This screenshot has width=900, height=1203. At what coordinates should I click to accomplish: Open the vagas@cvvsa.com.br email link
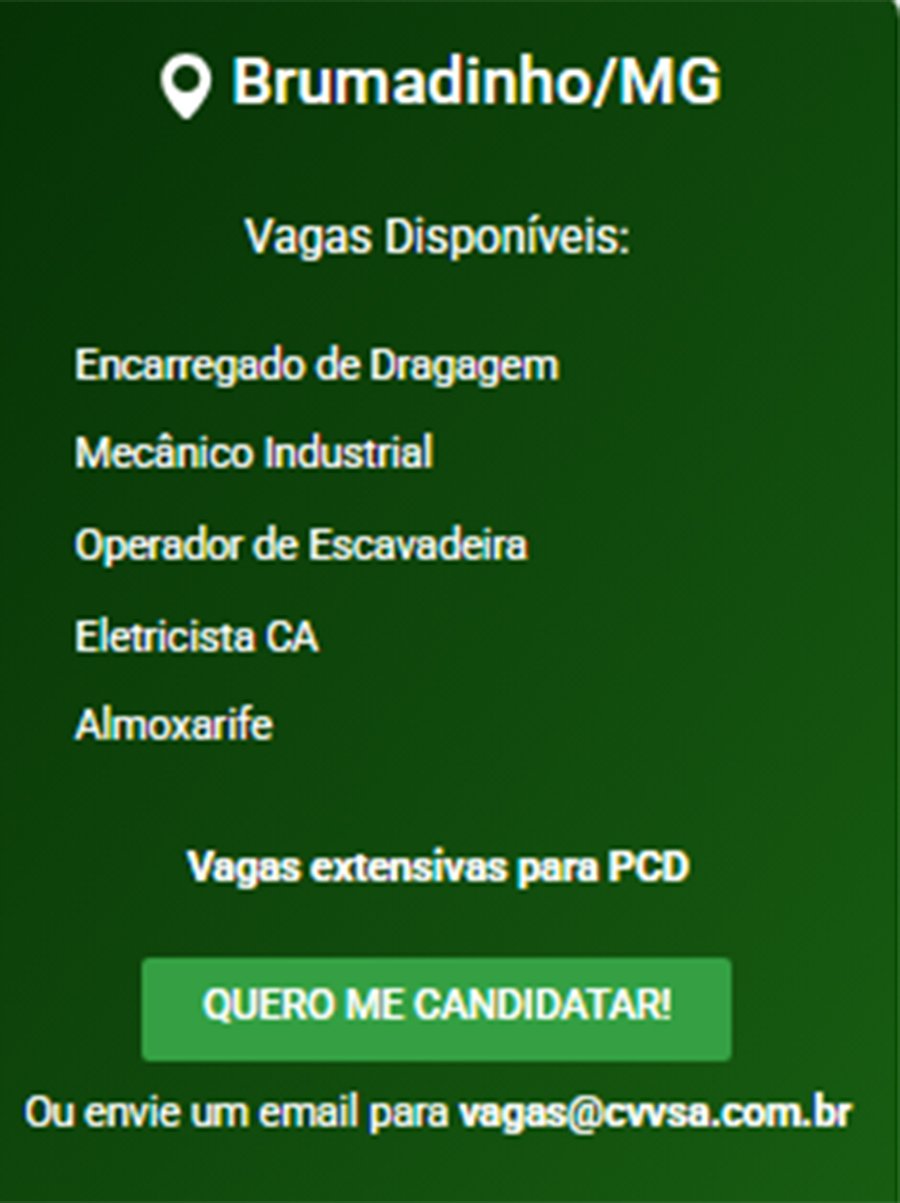click(x=654, y=1114)
